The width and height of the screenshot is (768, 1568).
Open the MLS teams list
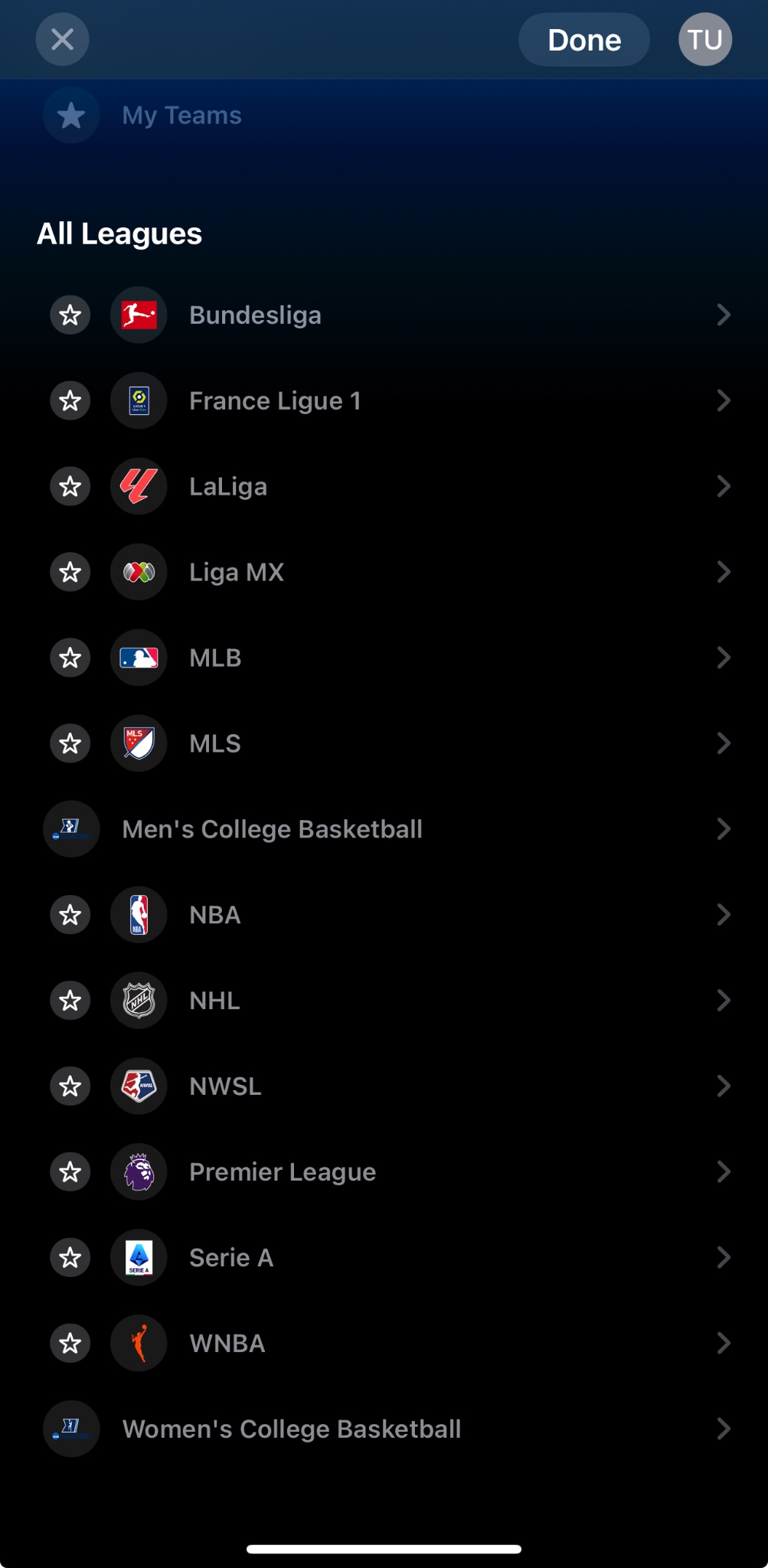pyautogui.click(x=384, y=743)
